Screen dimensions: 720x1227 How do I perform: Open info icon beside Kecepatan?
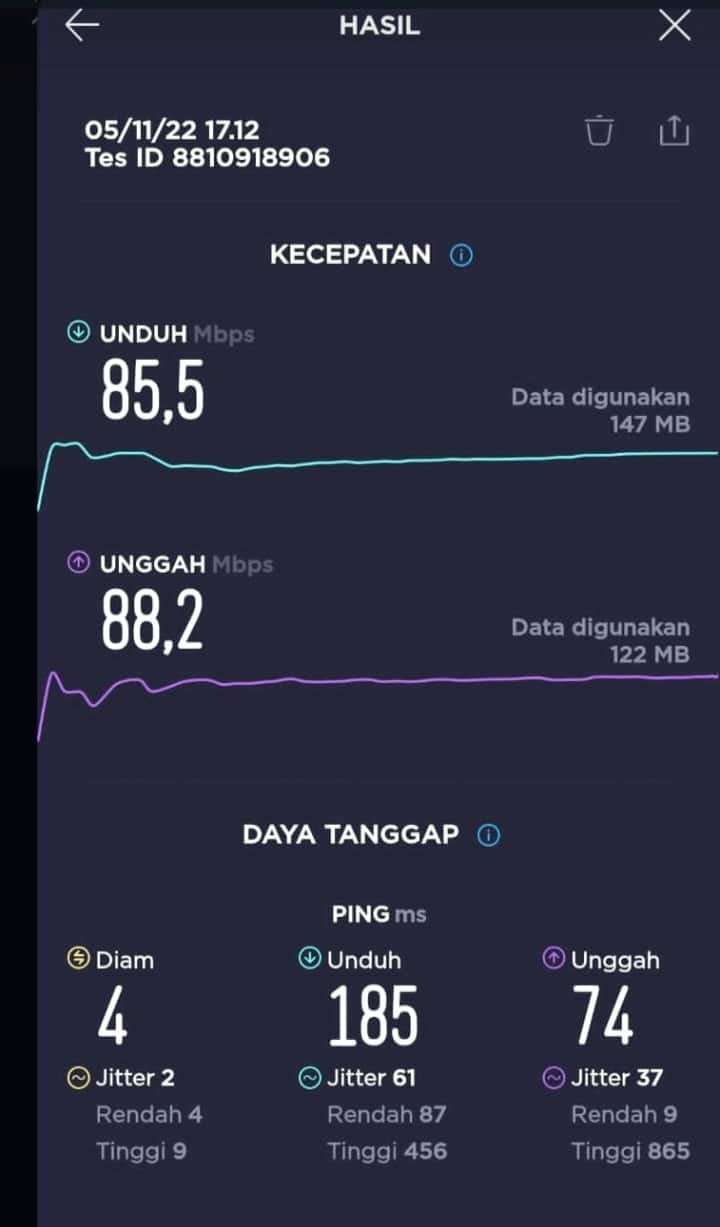pyautogui.click(x=461, y=255)
